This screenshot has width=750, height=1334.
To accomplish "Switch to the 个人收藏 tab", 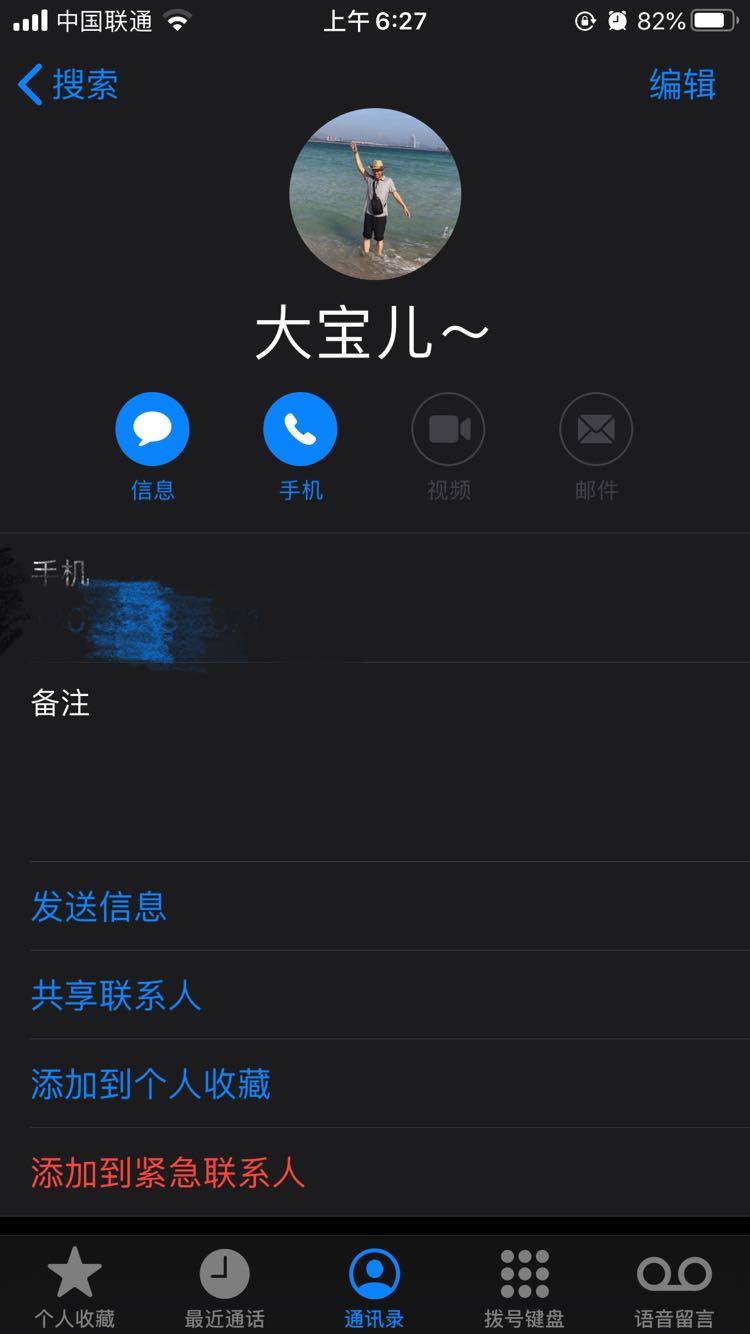I will [x=75, y=1288].
